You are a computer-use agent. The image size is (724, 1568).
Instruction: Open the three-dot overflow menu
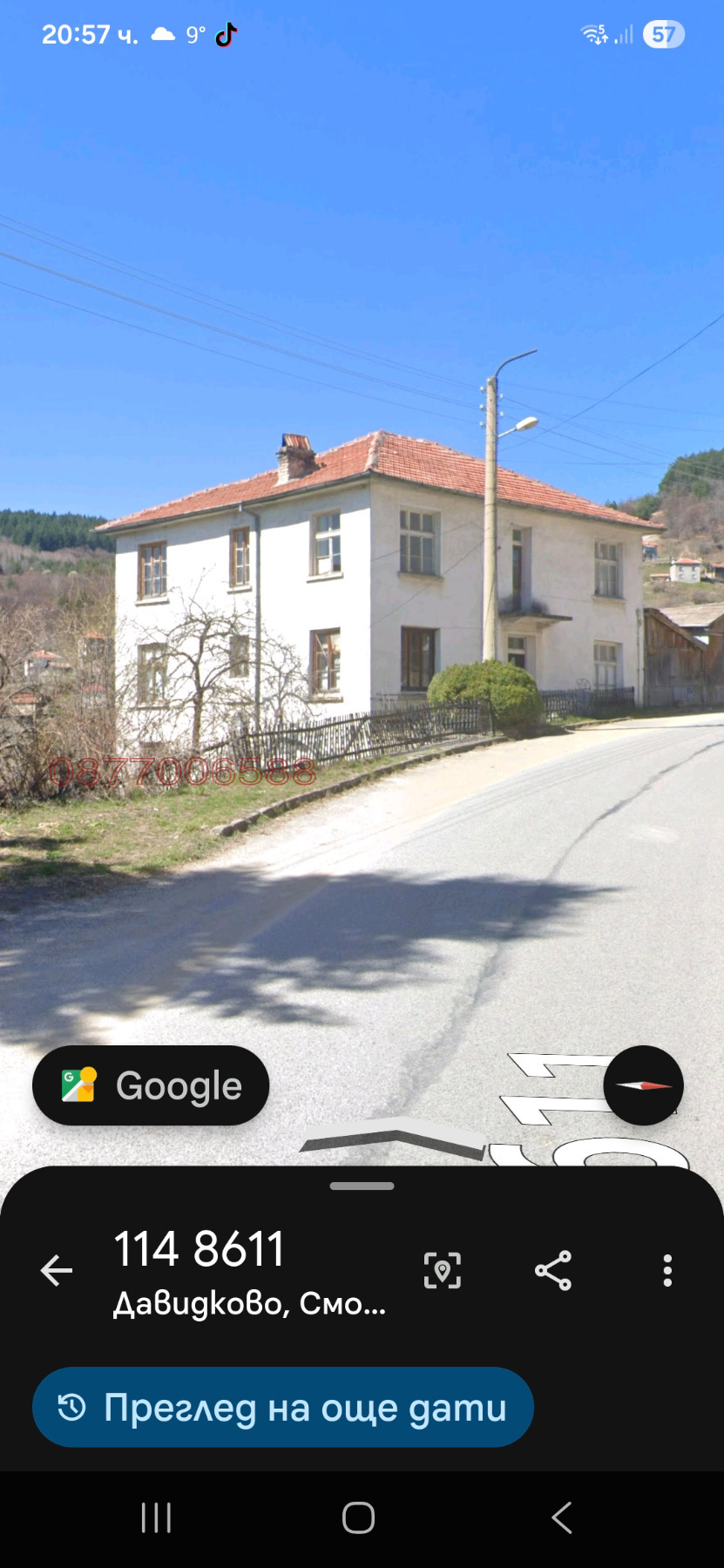click(x=667, y=1271)
